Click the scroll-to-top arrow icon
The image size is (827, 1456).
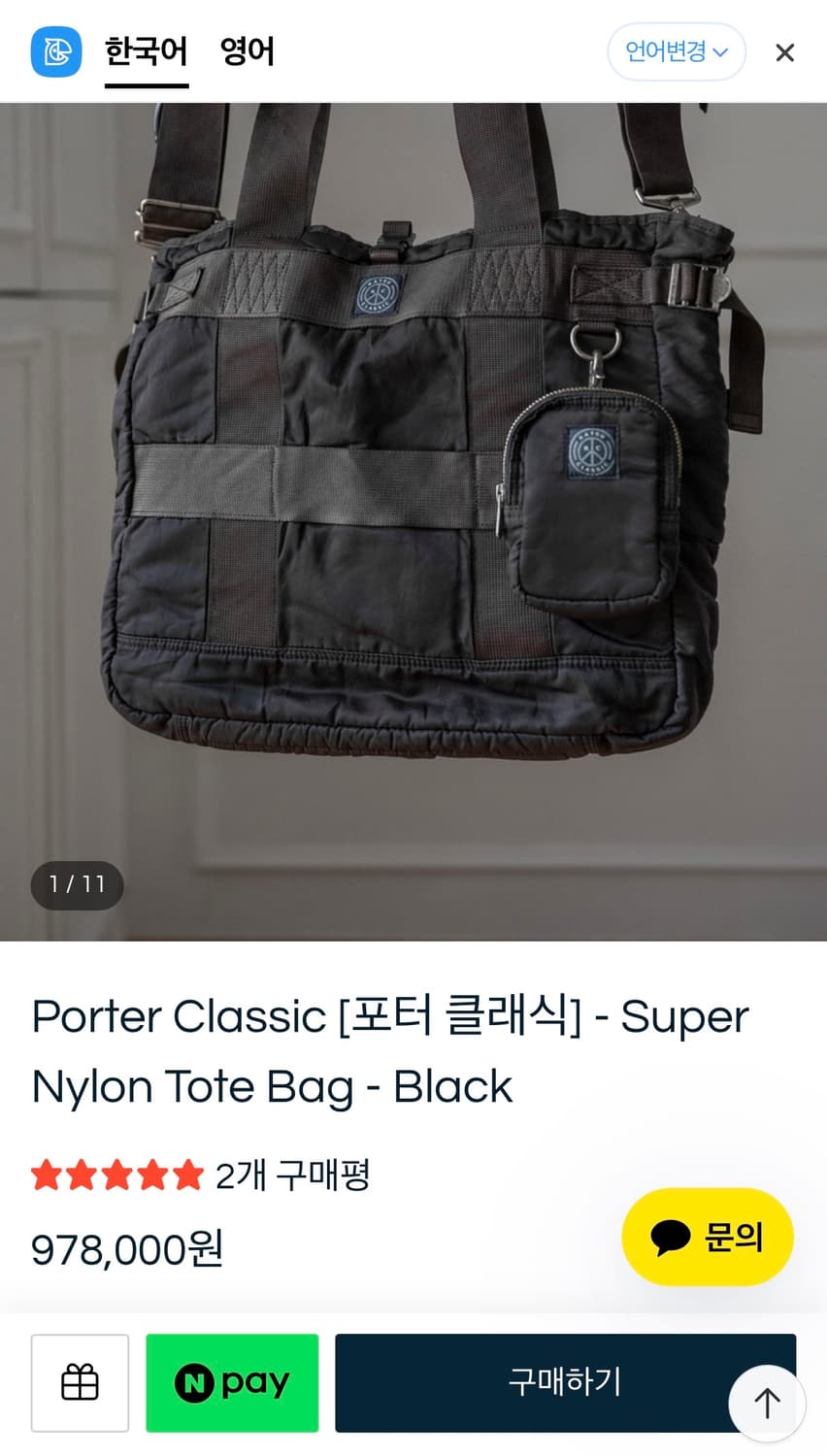pos(766,1403)
